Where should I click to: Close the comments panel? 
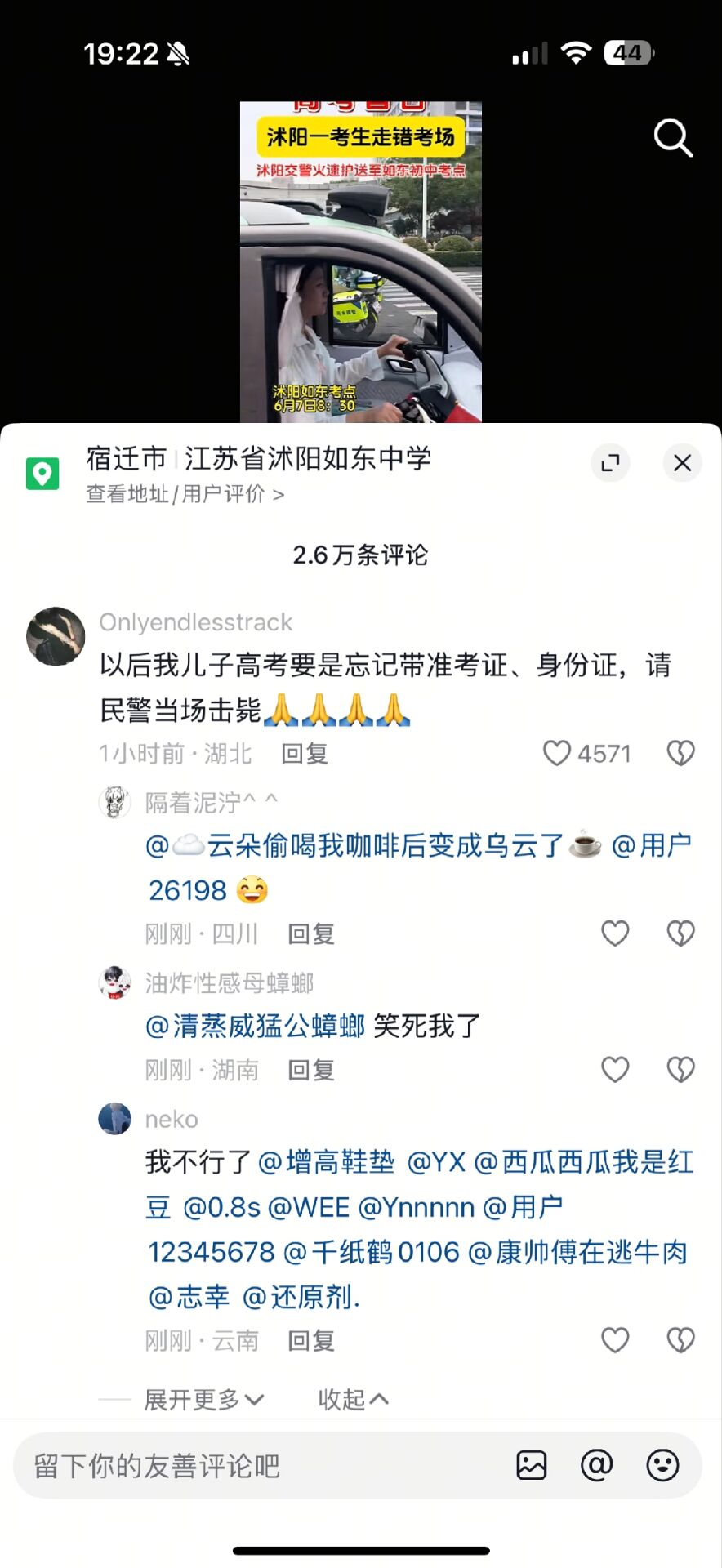(682, 463)
